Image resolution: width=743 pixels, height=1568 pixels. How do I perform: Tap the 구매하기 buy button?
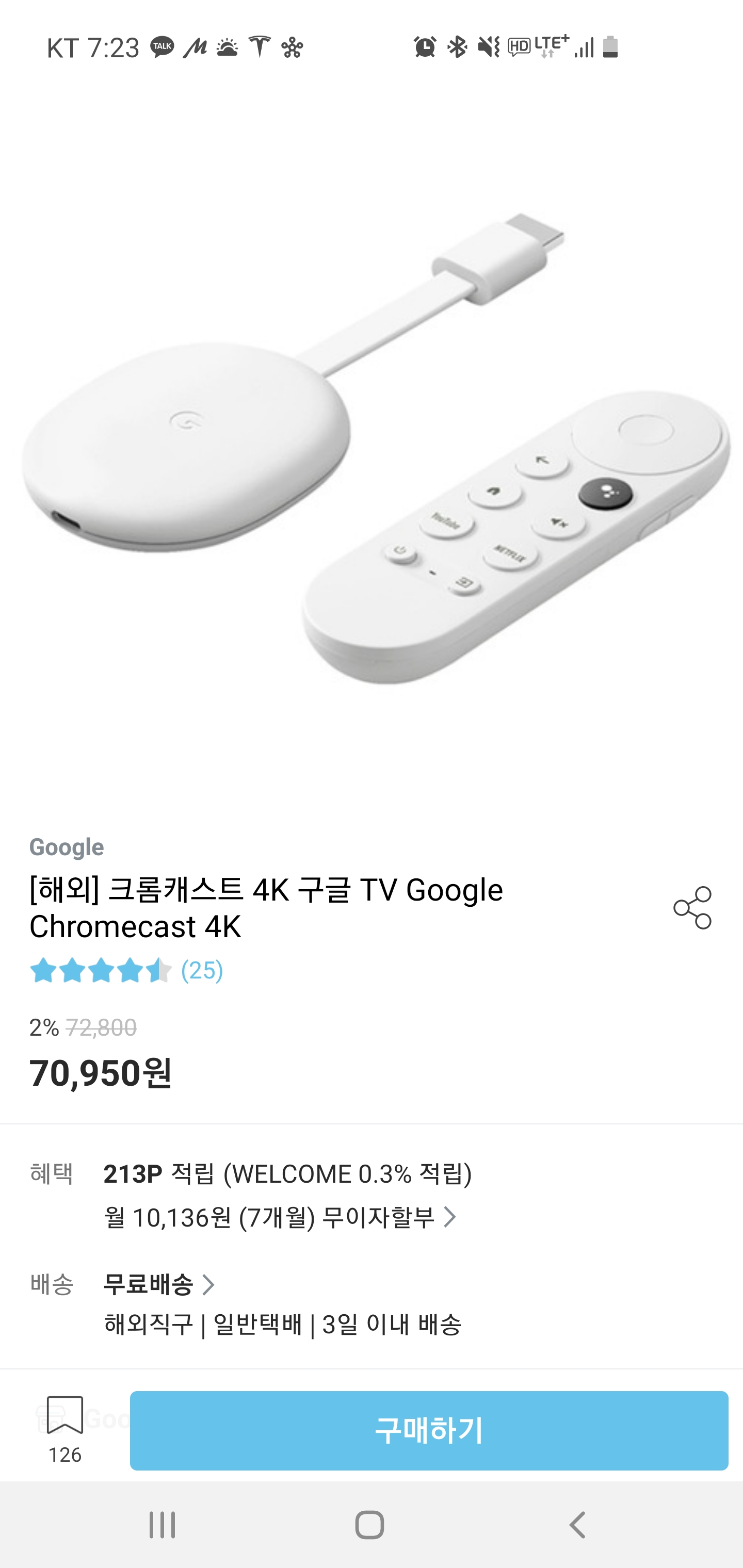tap(429, 1430)
